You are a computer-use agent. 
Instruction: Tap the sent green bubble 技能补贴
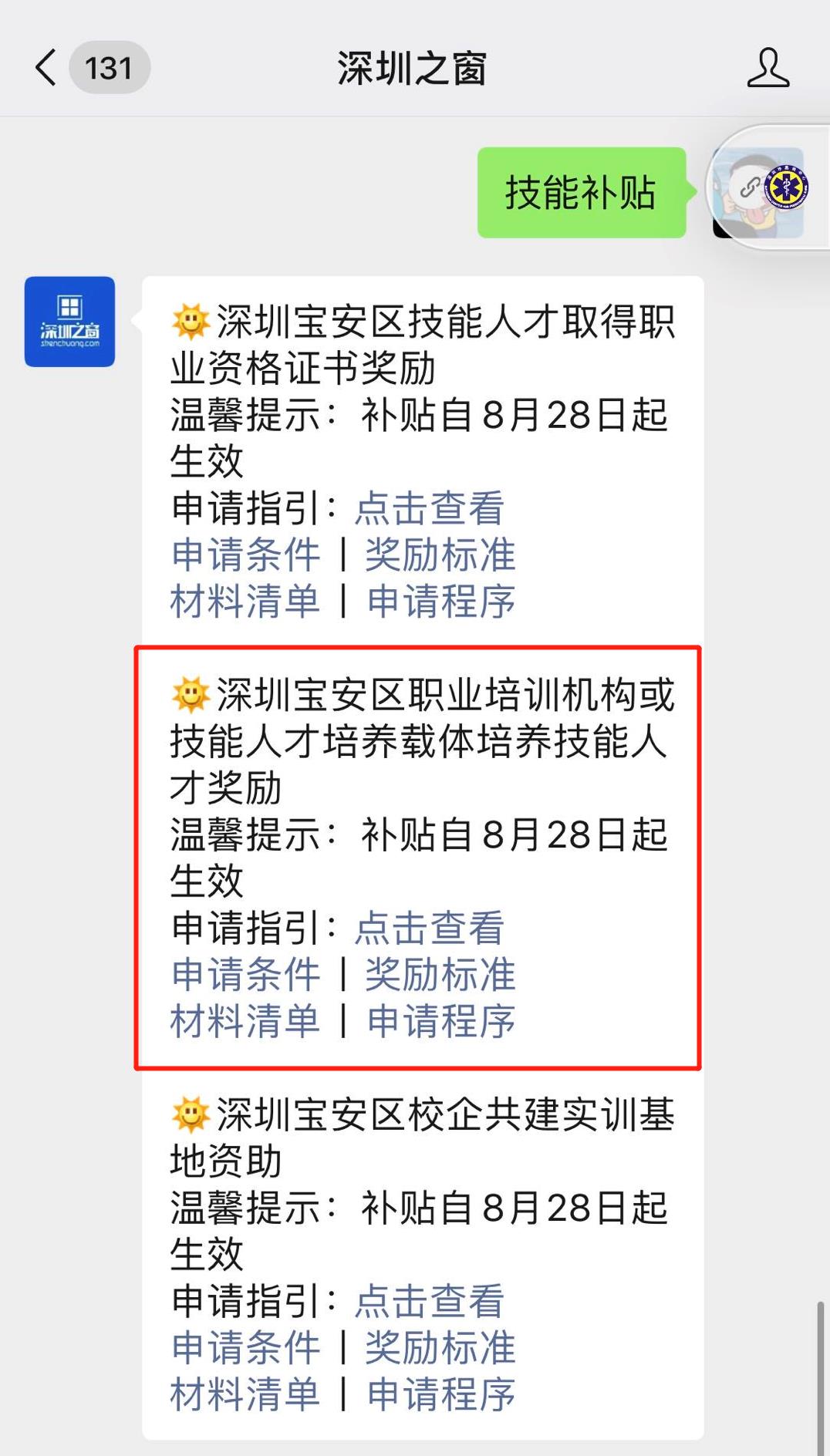pos(581,193)
